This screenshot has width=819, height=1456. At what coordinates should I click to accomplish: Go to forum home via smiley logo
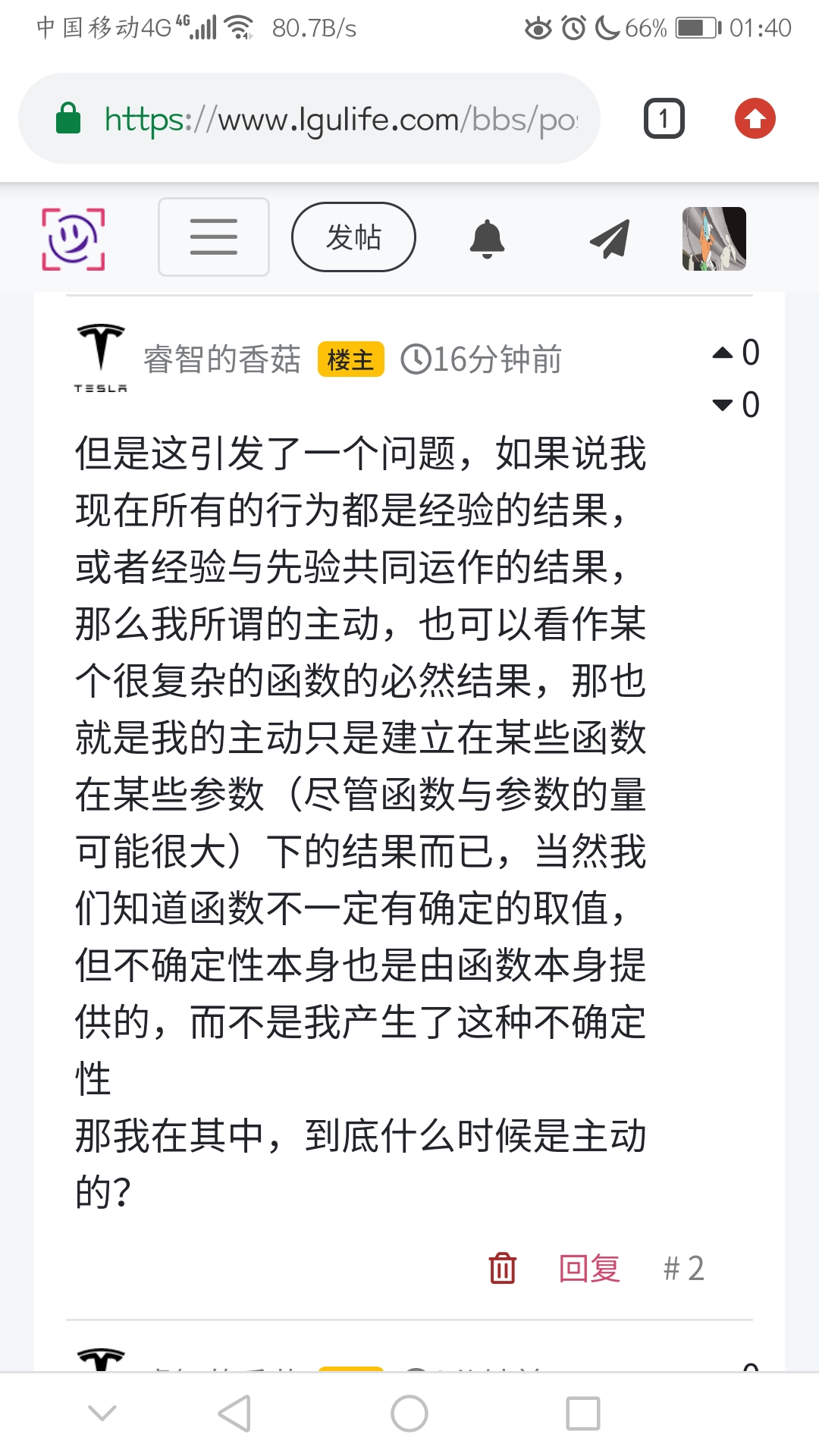click(x=73, y=238)
